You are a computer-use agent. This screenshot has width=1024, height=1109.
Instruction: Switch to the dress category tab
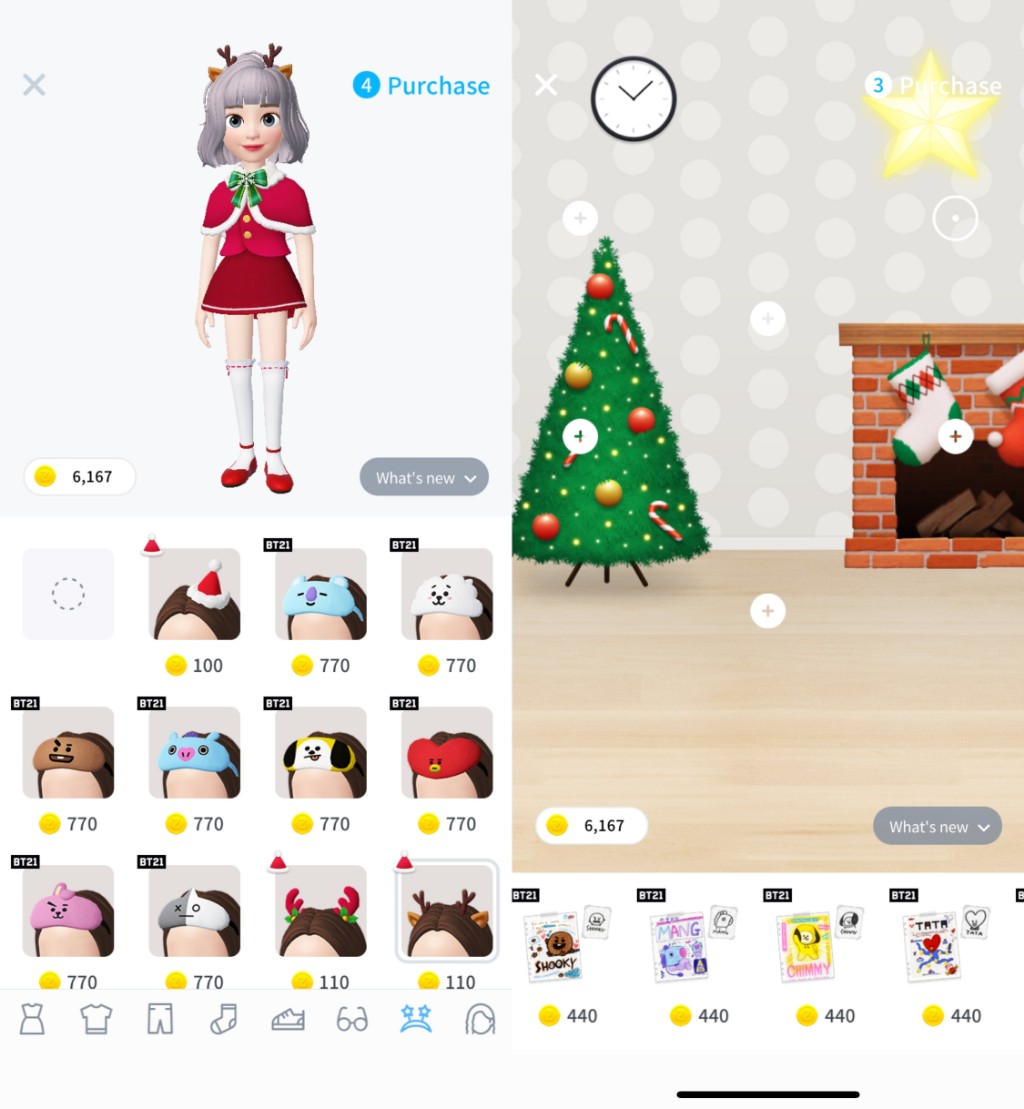pyautogui.click(x=32, y=1019)
